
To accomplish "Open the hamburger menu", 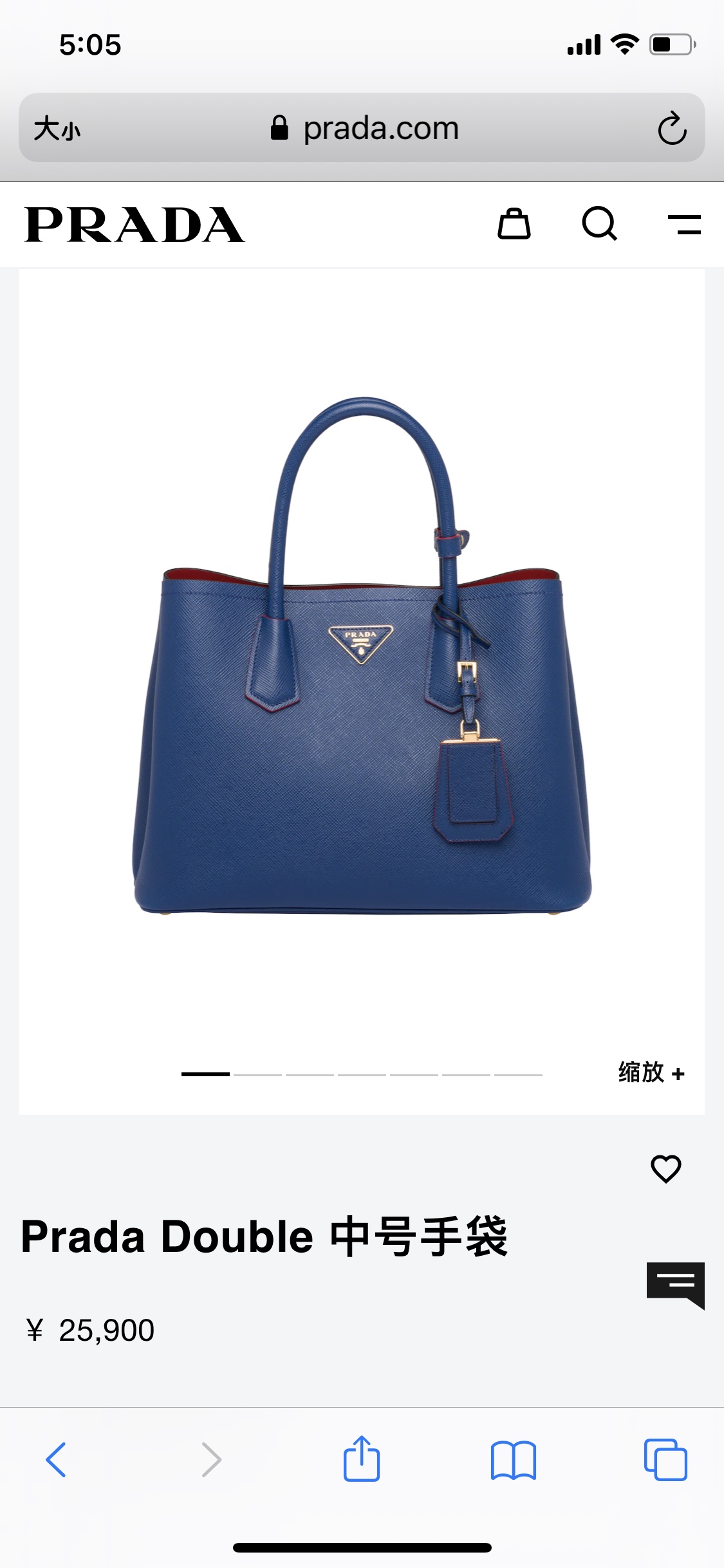I will (684, 224).
